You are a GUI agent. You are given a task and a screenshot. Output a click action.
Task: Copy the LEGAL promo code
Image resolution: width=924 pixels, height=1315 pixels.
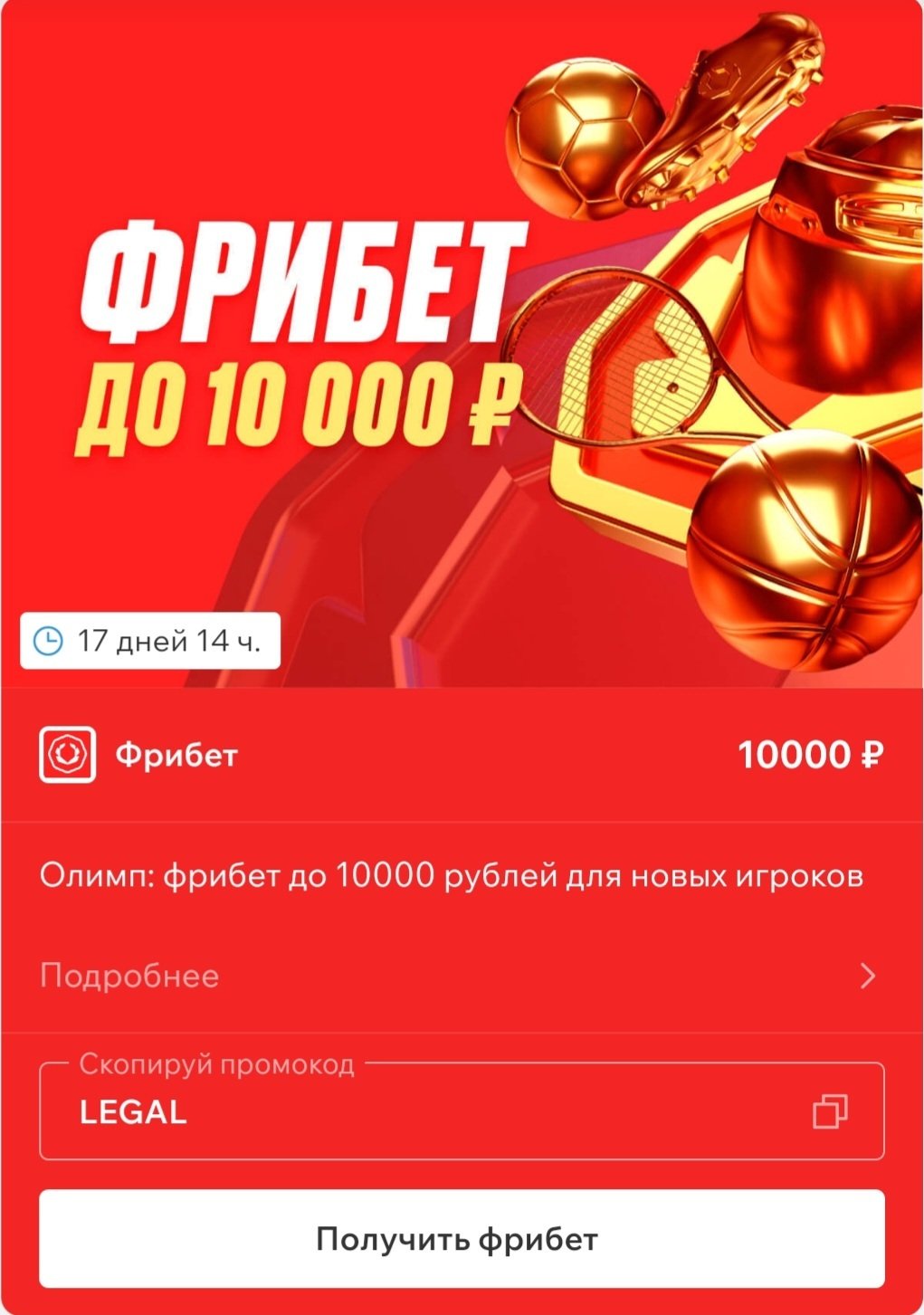(830, 1111)
